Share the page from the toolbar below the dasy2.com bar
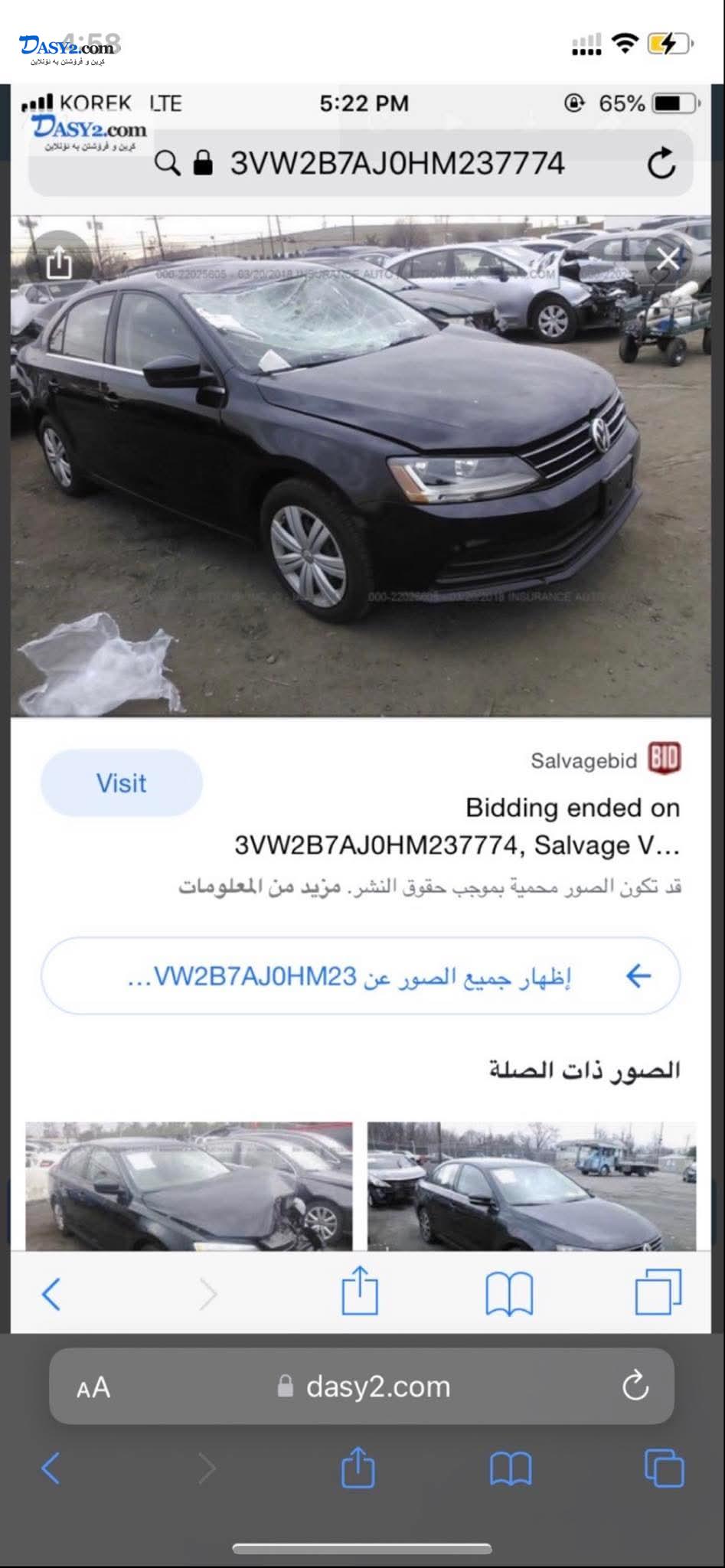This screenshot has width=725, height=1568. point(358,1466)
